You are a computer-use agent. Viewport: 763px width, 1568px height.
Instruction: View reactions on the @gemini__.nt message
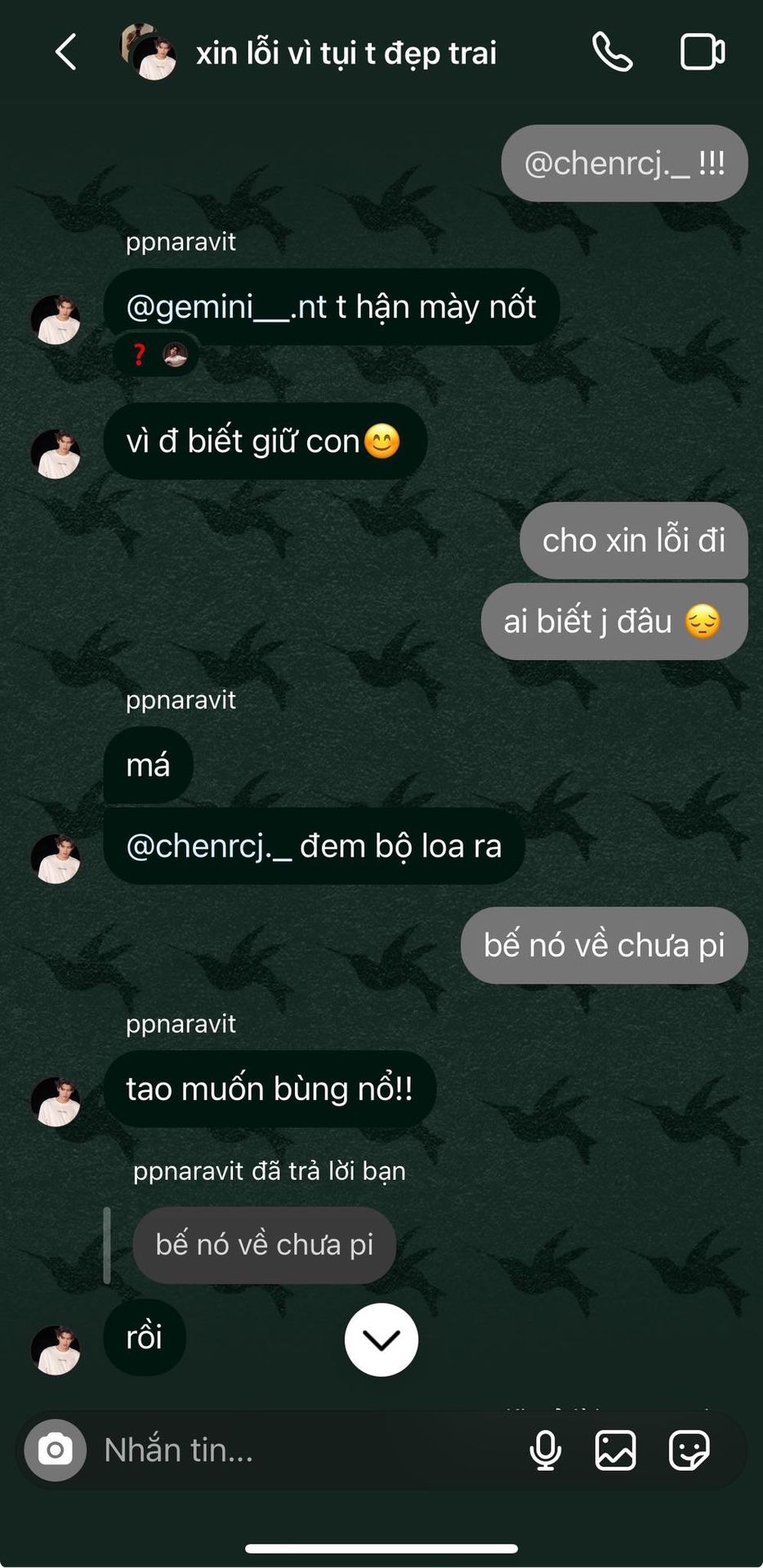pos(156,354)
